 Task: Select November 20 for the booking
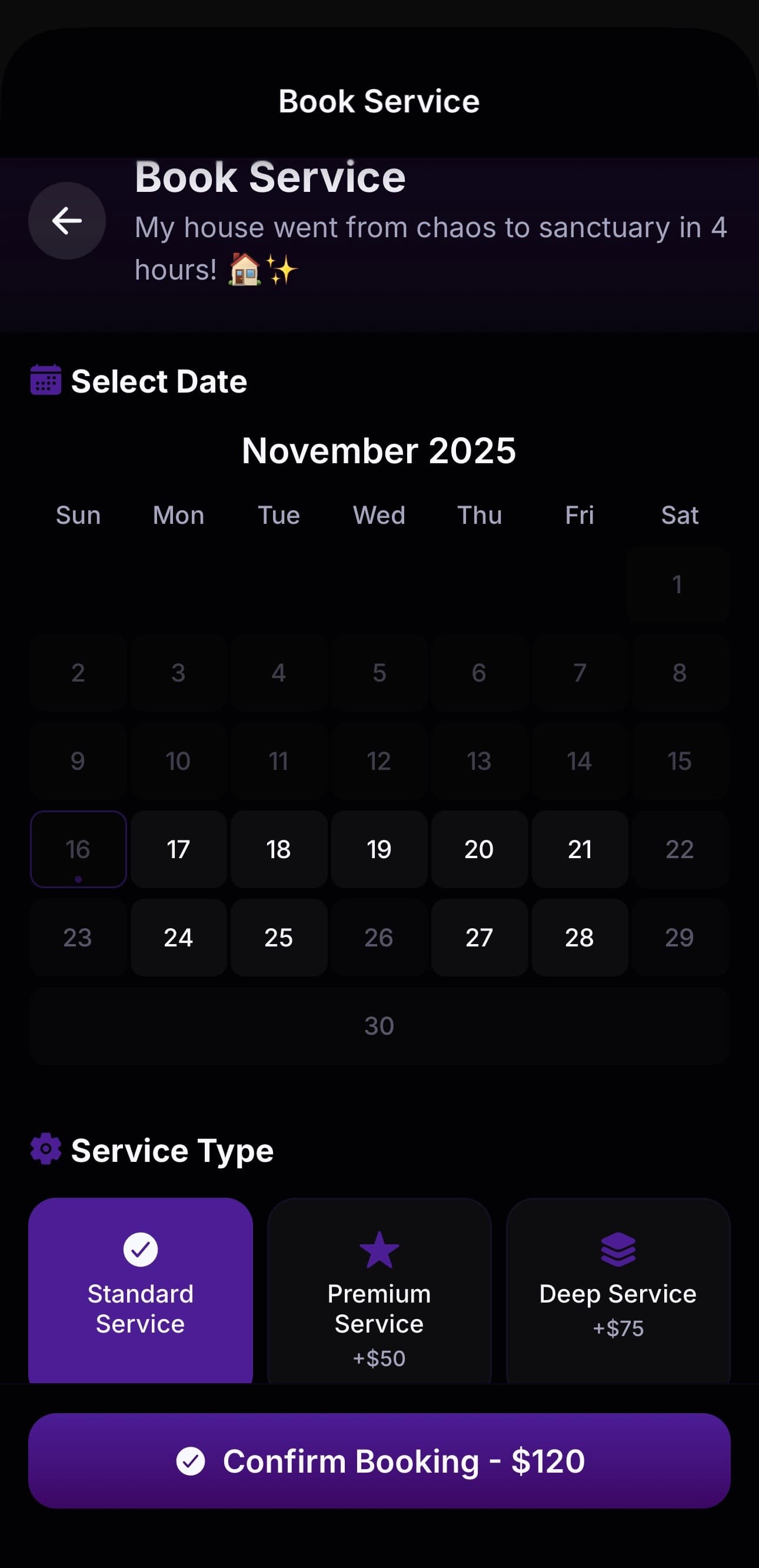click(479, 849)
